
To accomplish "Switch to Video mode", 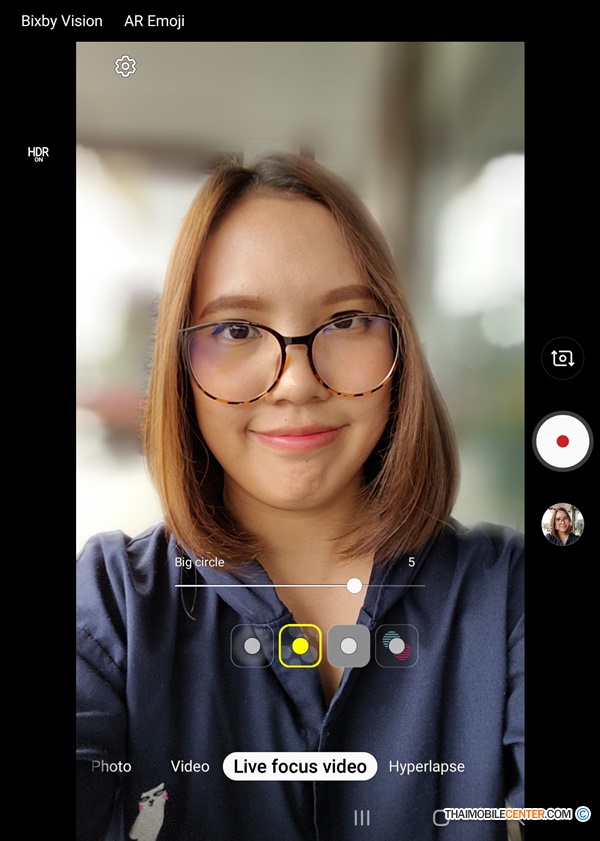I will tap(190, 766).
